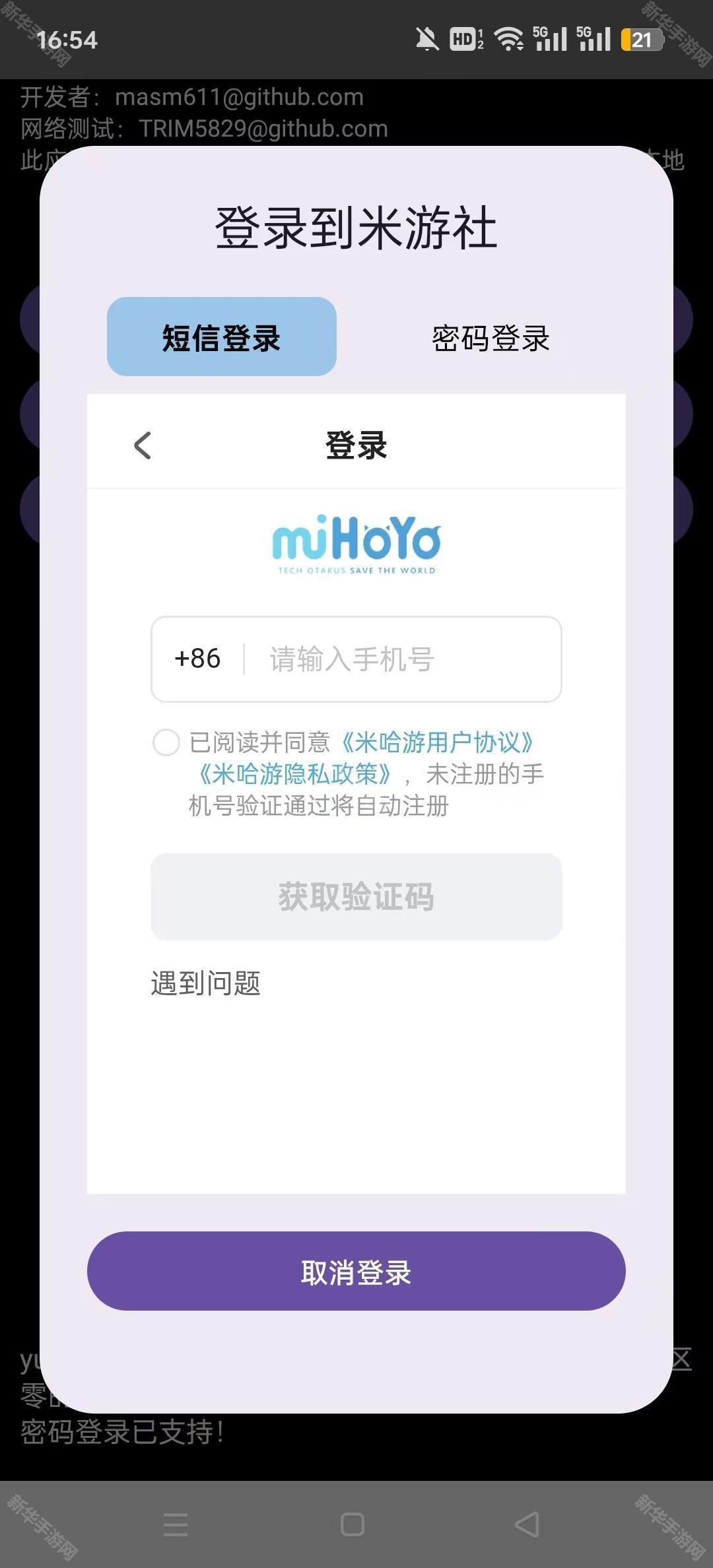Switch to the 密码登录 tab
This screenshot has width=713, height=1568.
click(x=491, y=339)
